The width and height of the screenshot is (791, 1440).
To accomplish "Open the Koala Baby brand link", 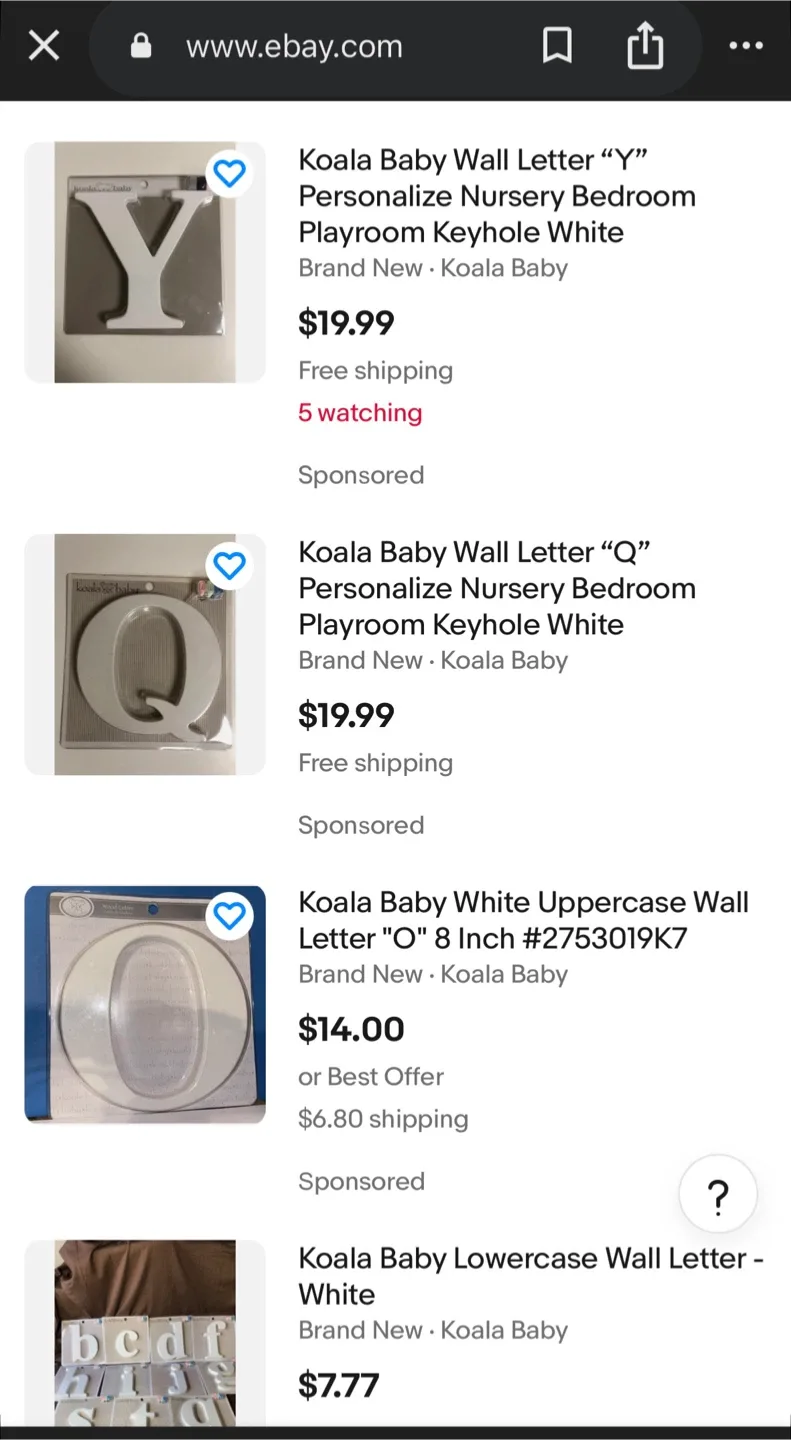I will coord(504,267).
